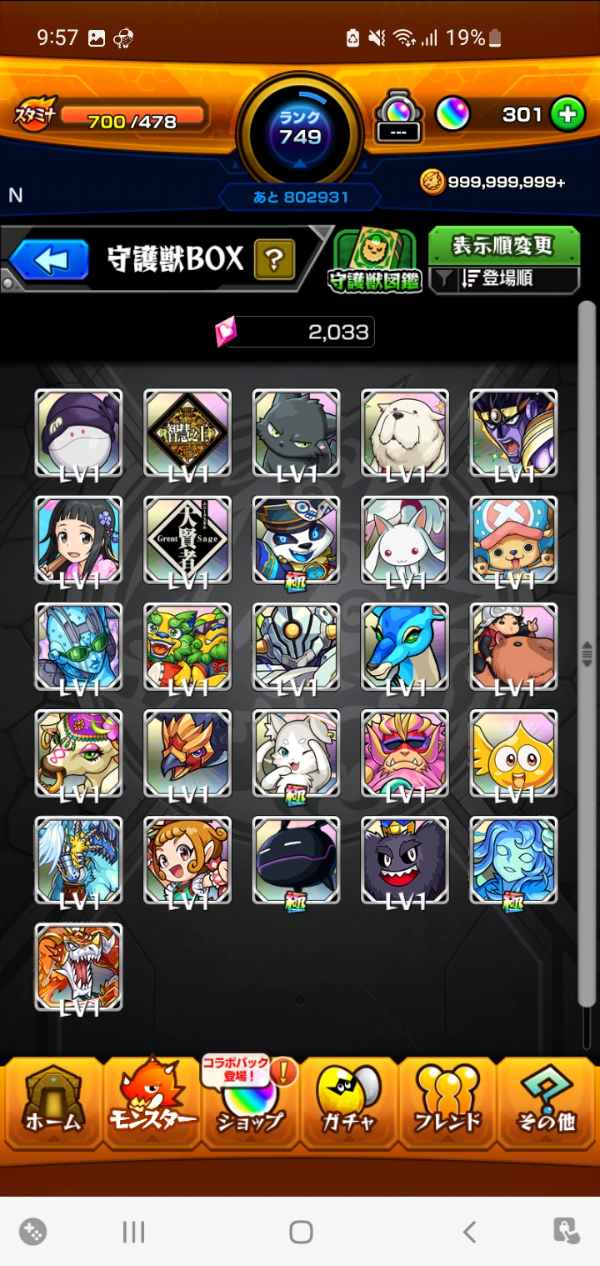Select the orange tiger guardian beast
This screenshot has width=600, height=1266.
79,967
